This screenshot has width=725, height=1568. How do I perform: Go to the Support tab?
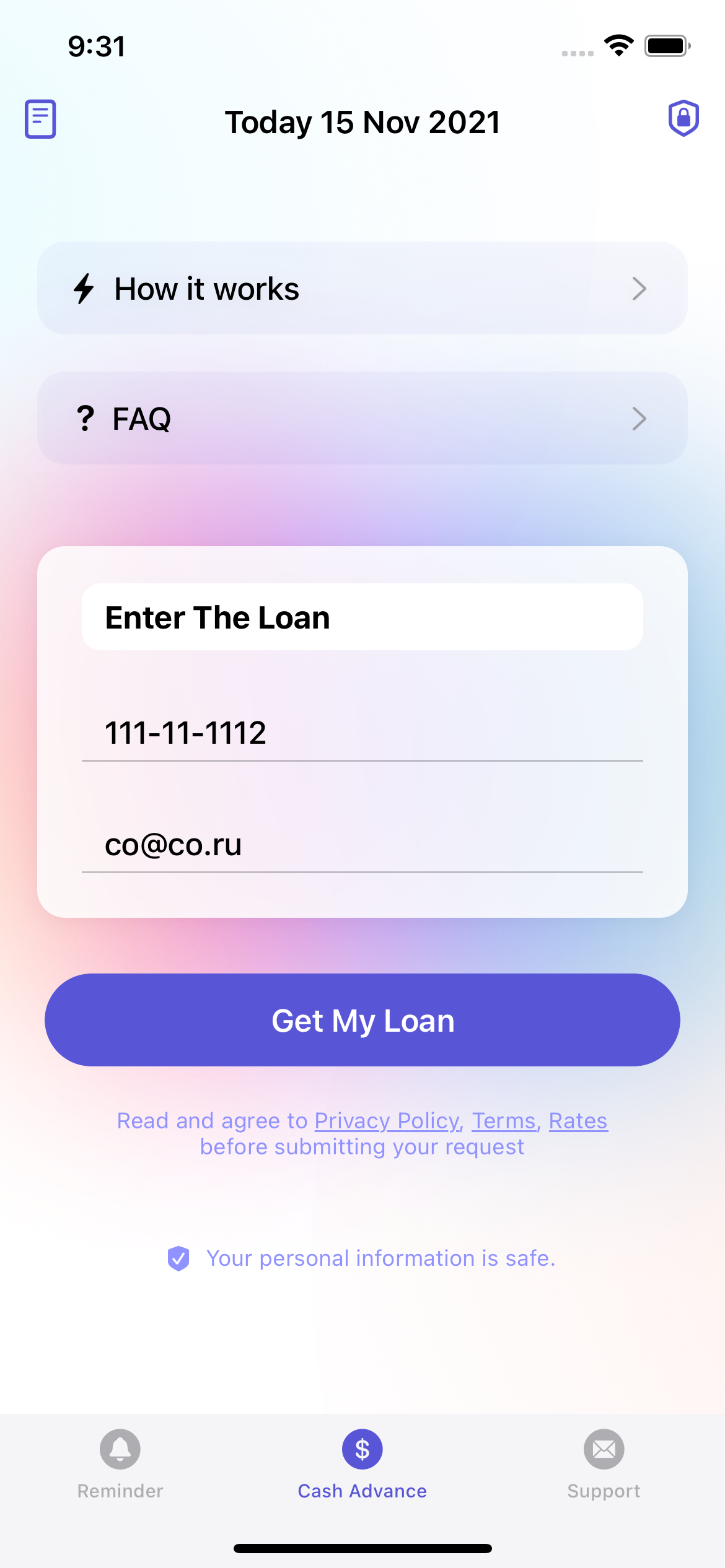(604, 1465)
